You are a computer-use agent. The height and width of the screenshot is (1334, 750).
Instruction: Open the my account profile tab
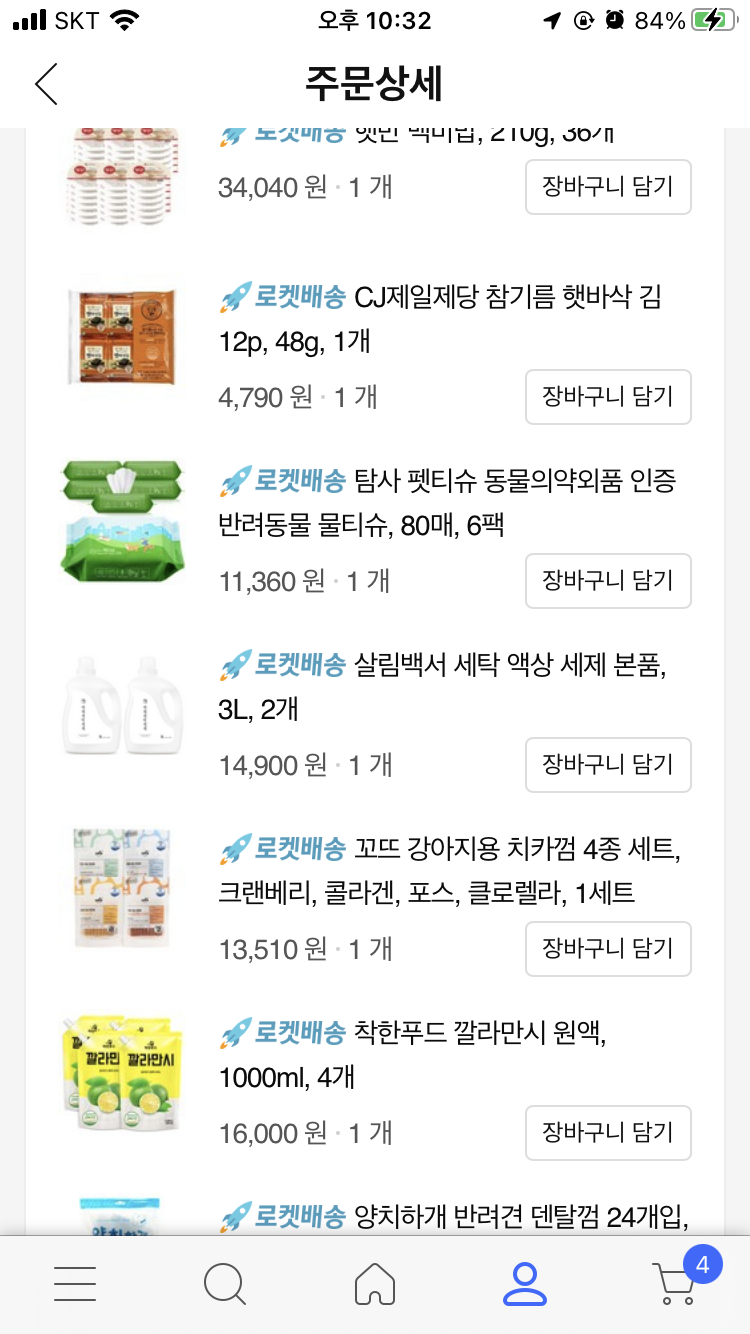524,1283
